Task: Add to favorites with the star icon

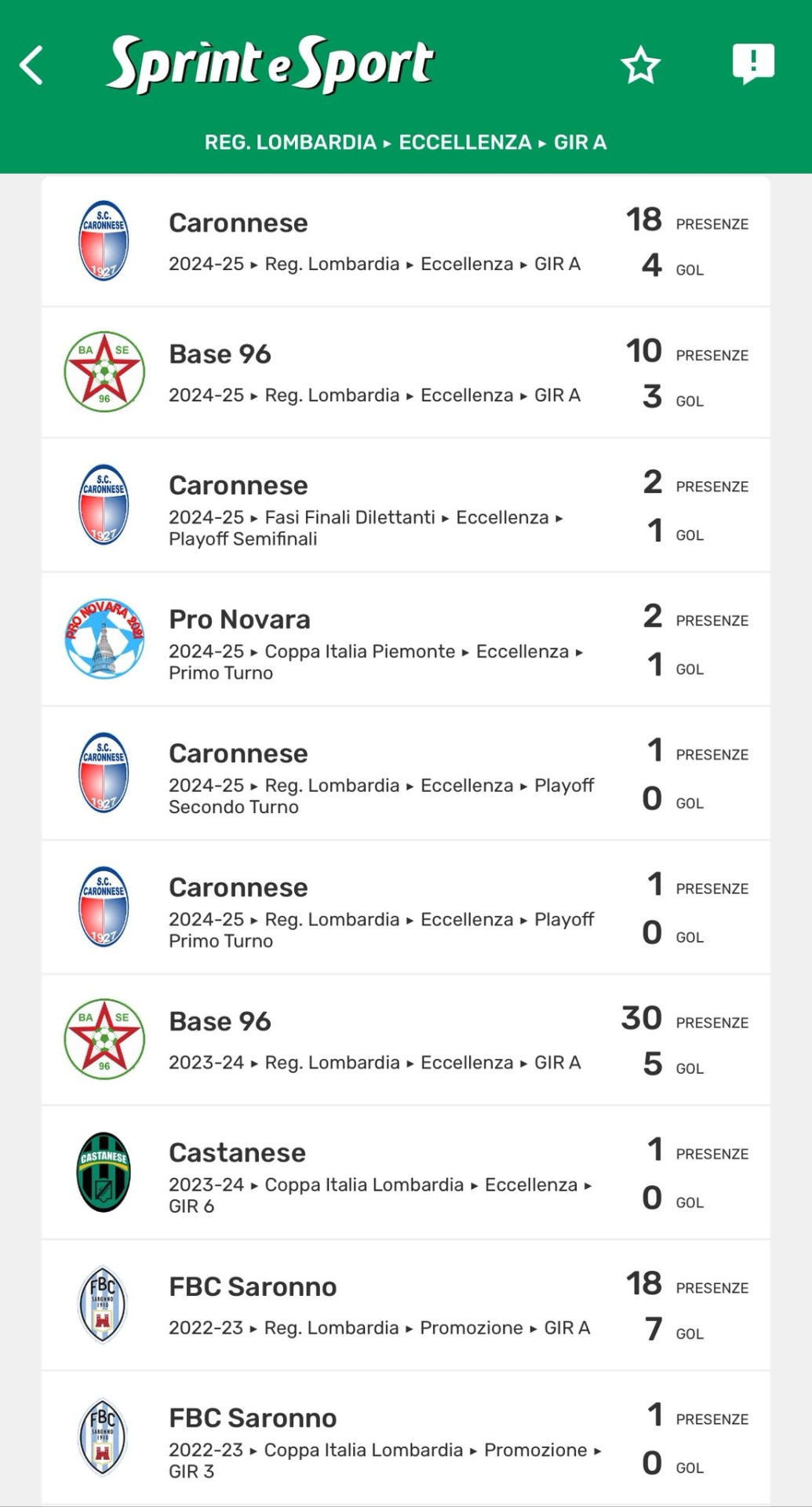Action: pos(640,65)
